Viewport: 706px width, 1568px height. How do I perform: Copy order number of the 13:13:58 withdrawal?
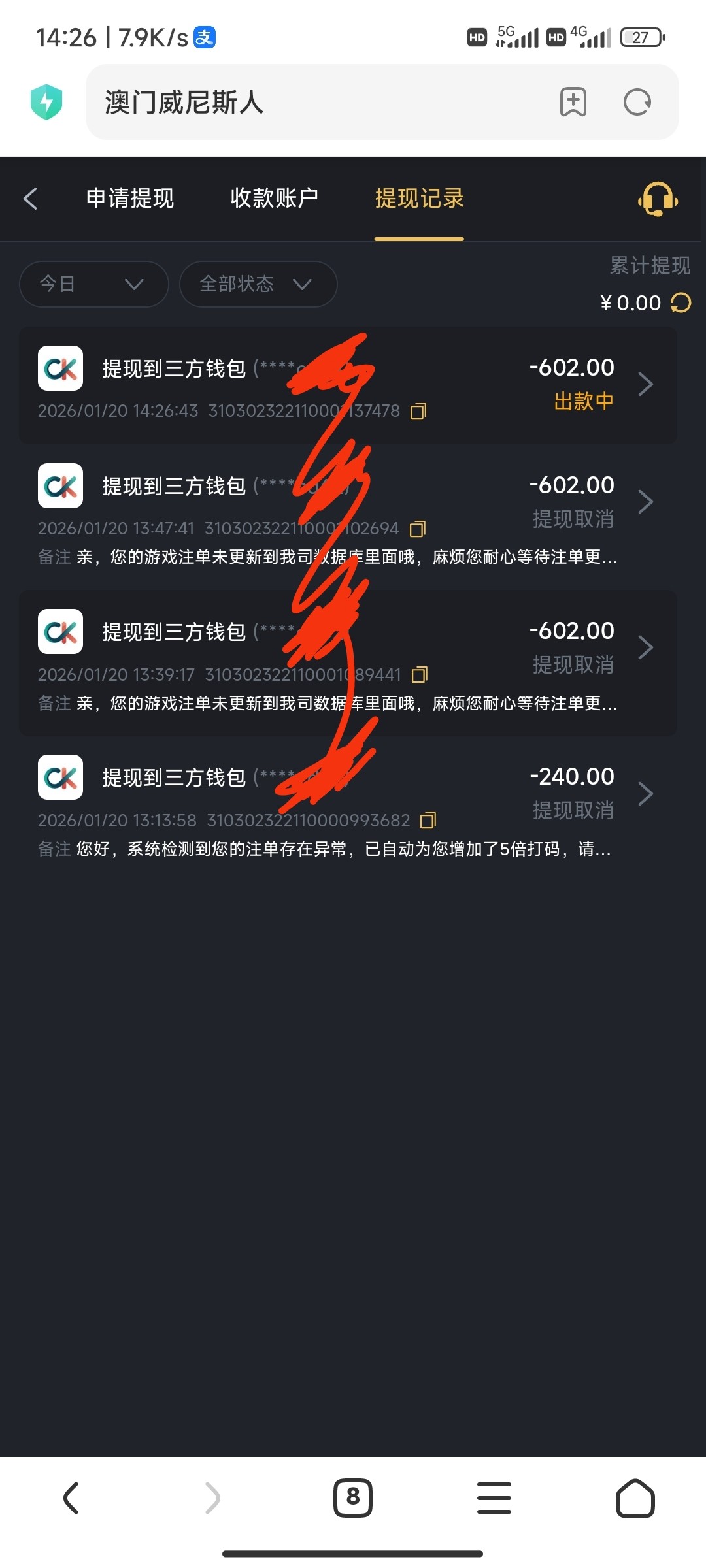point(428,821)
